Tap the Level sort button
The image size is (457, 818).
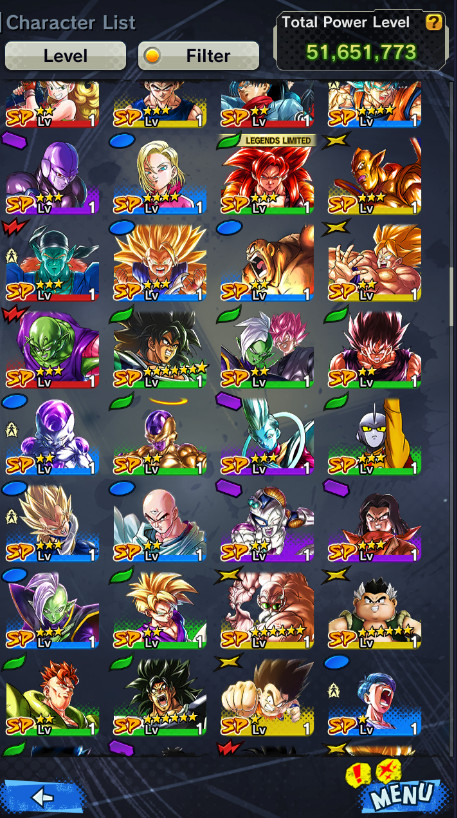tap(65, 56)
